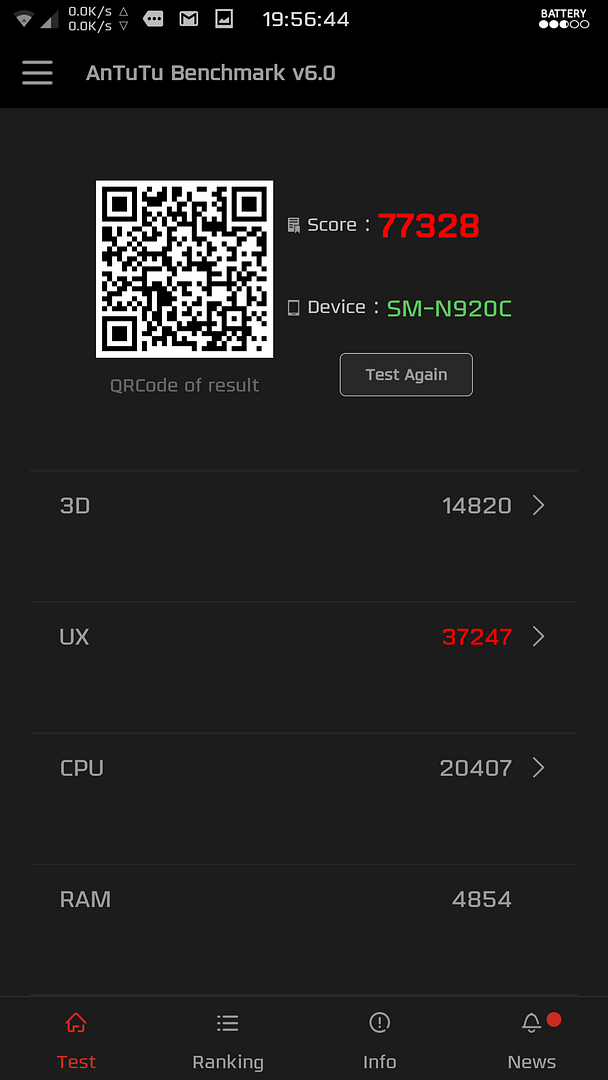
Task: Switch to the Ranking tab
Action: point(228,1040)
